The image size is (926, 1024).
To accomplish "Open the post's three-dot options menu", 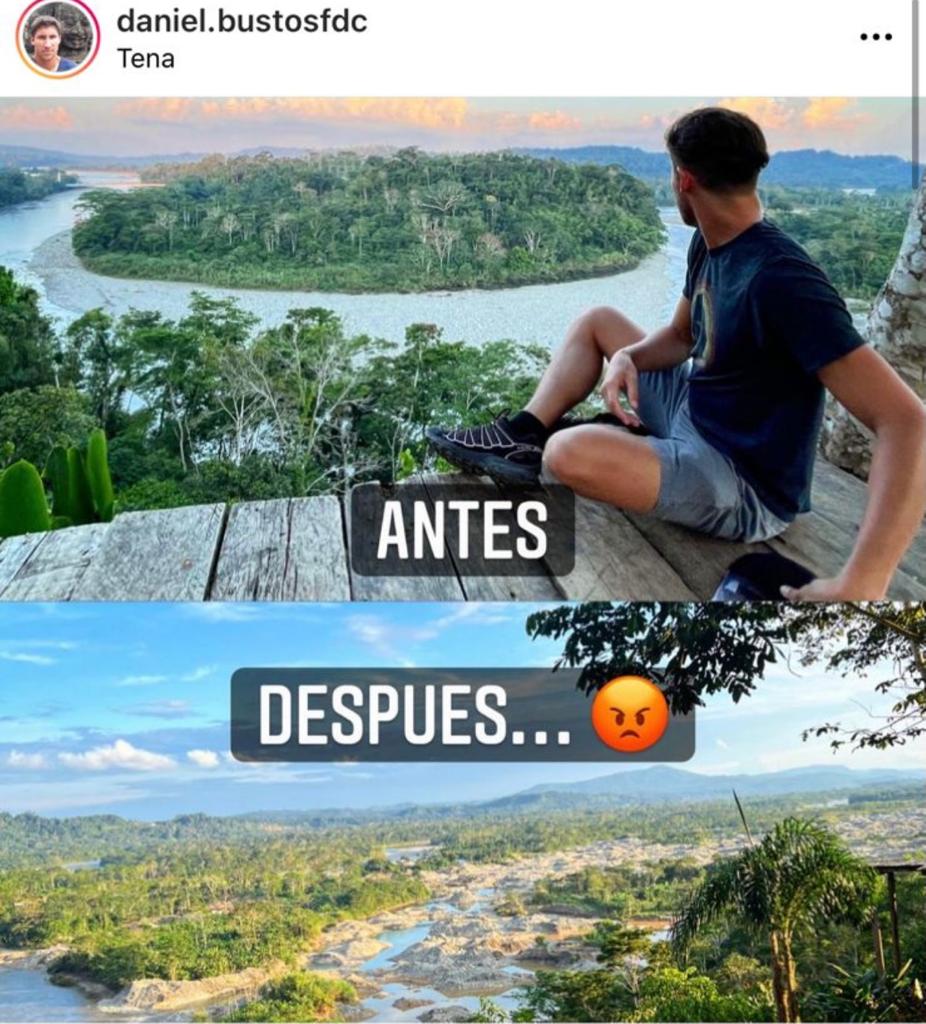I will click(x=875, y=37).
